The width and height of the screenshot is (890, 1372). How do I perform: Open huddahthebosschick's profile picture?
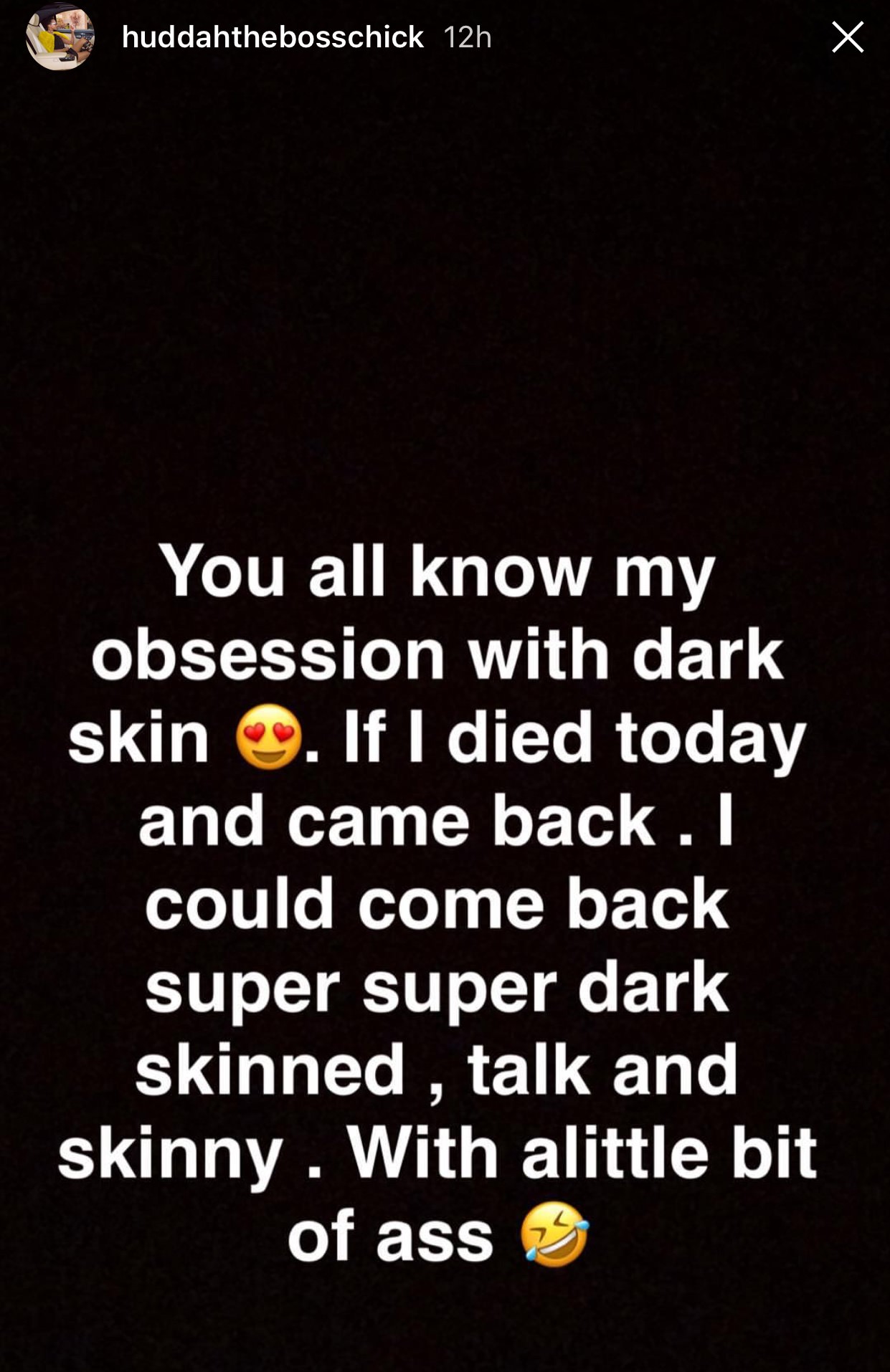[x=60, y=37]
